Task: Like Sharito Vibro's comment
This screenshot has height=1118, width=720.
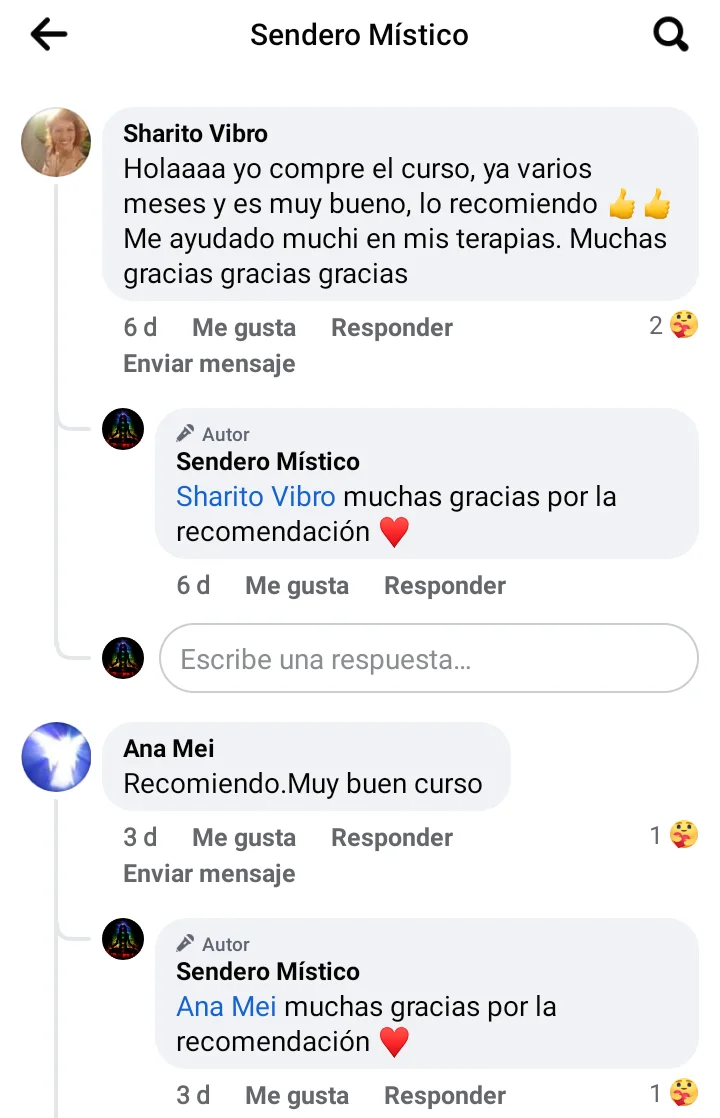Action: pos(244,328)
